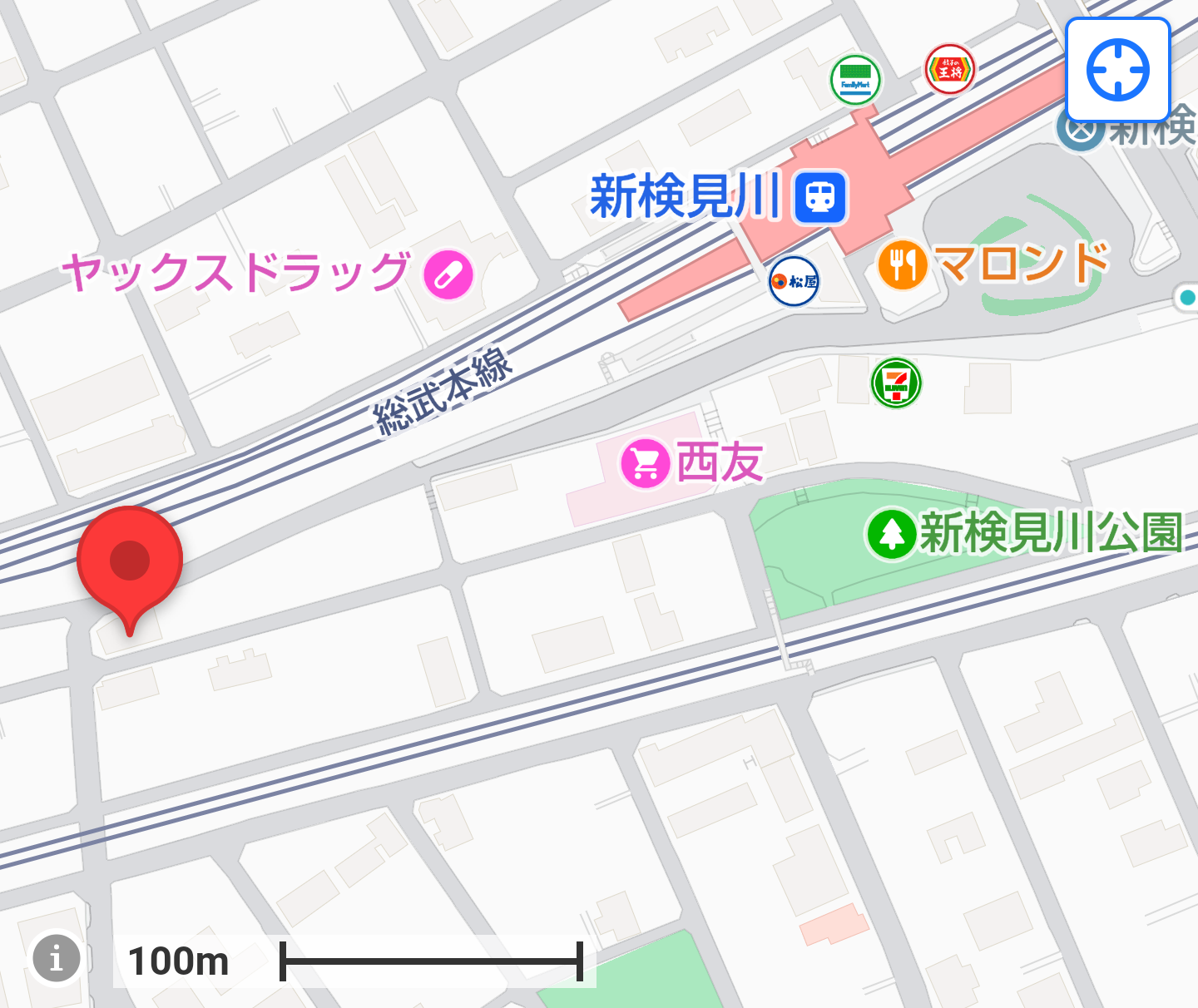1198x1008 pixels.
Task: Select the 西友 shopping cart marker
Action: point(646,463)
